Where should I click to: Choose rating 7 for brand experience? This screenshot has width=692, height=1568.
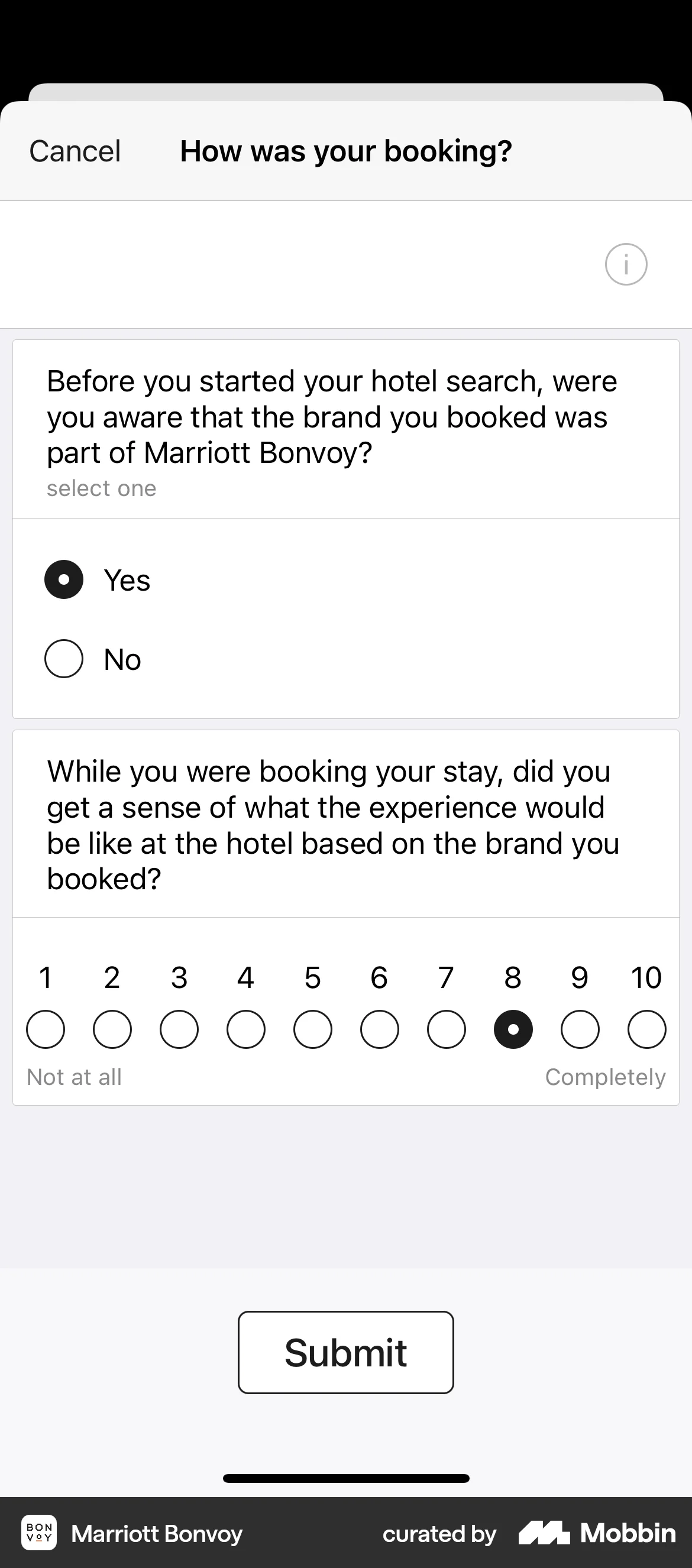[446, 1029]
